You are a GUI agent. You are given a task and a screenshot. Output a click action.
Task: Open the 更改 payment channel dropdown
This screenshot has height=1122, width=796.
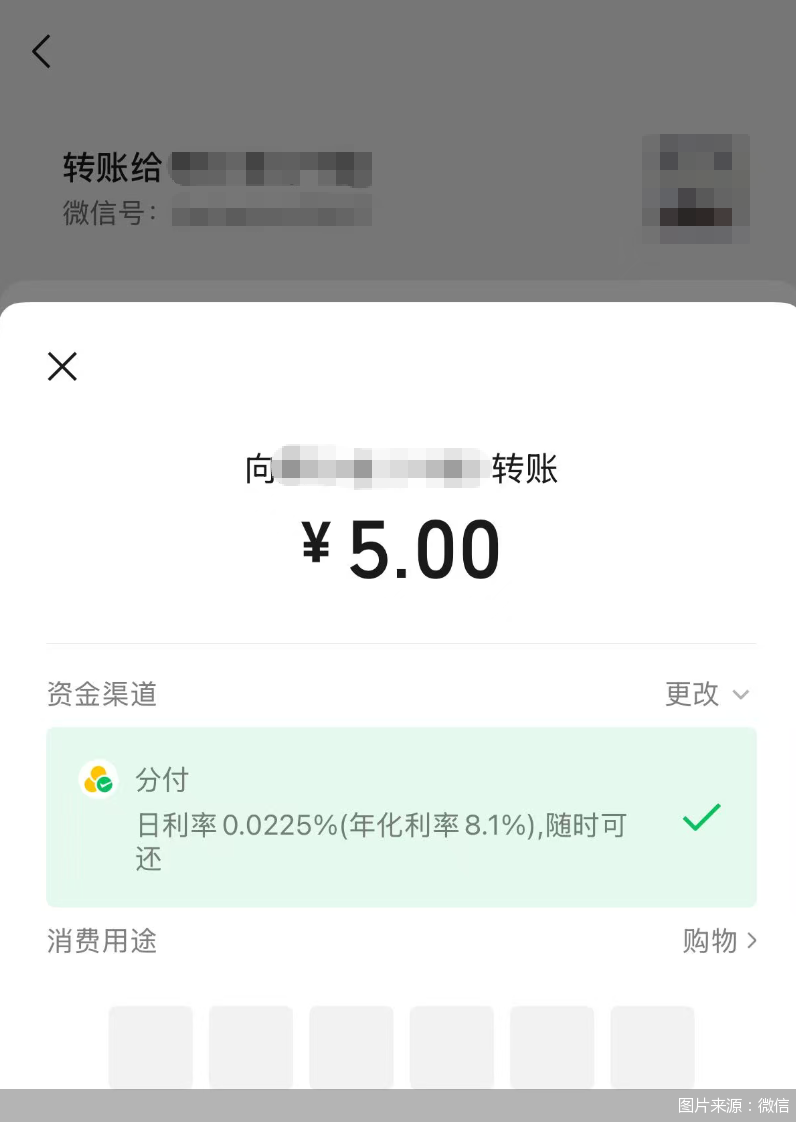(690, 694)
